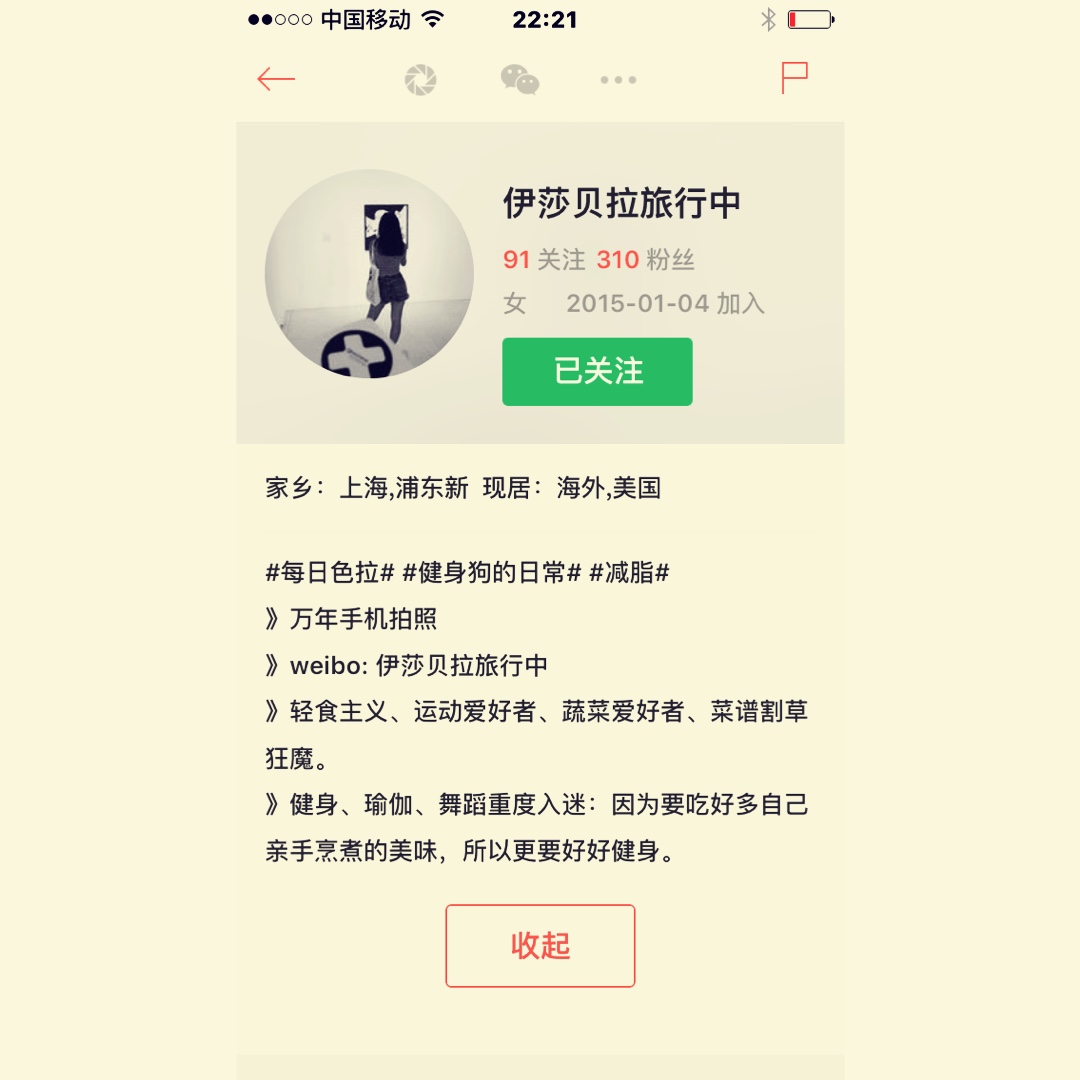Open the 310 粉丝 followers list
Image resolution: width=1080 pixels, height=1080 pixels.
[645, 260]
